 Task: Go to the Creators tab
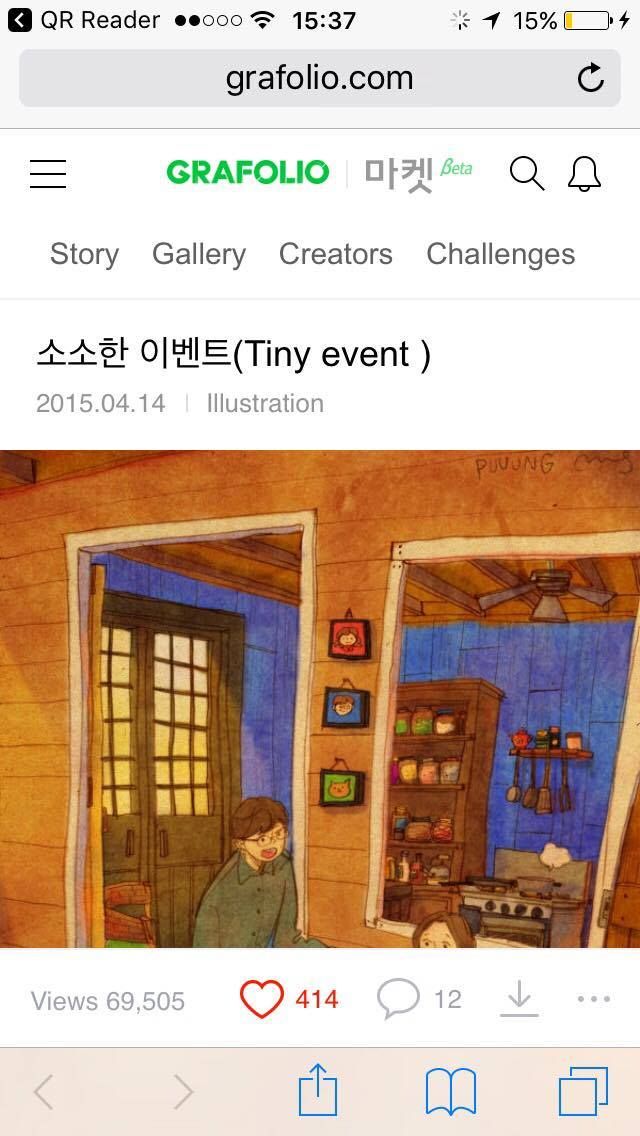click(335, 254)
